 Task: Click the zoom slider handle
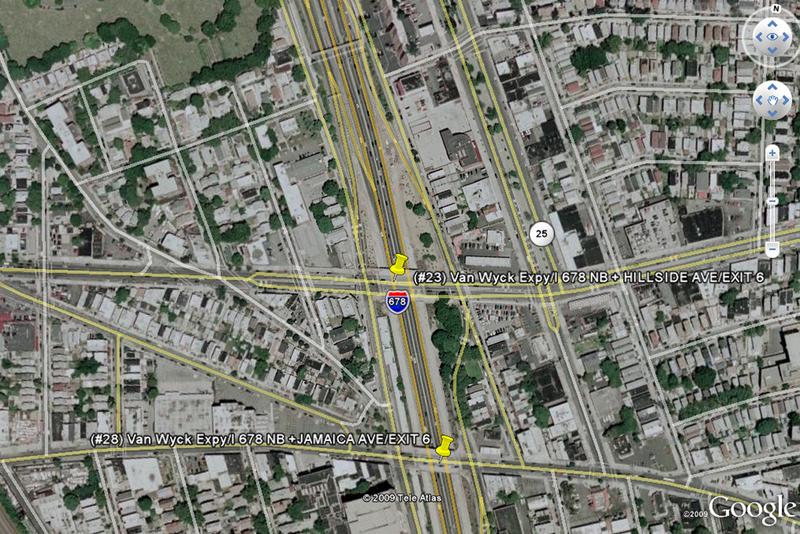click(x=772, y=201)
